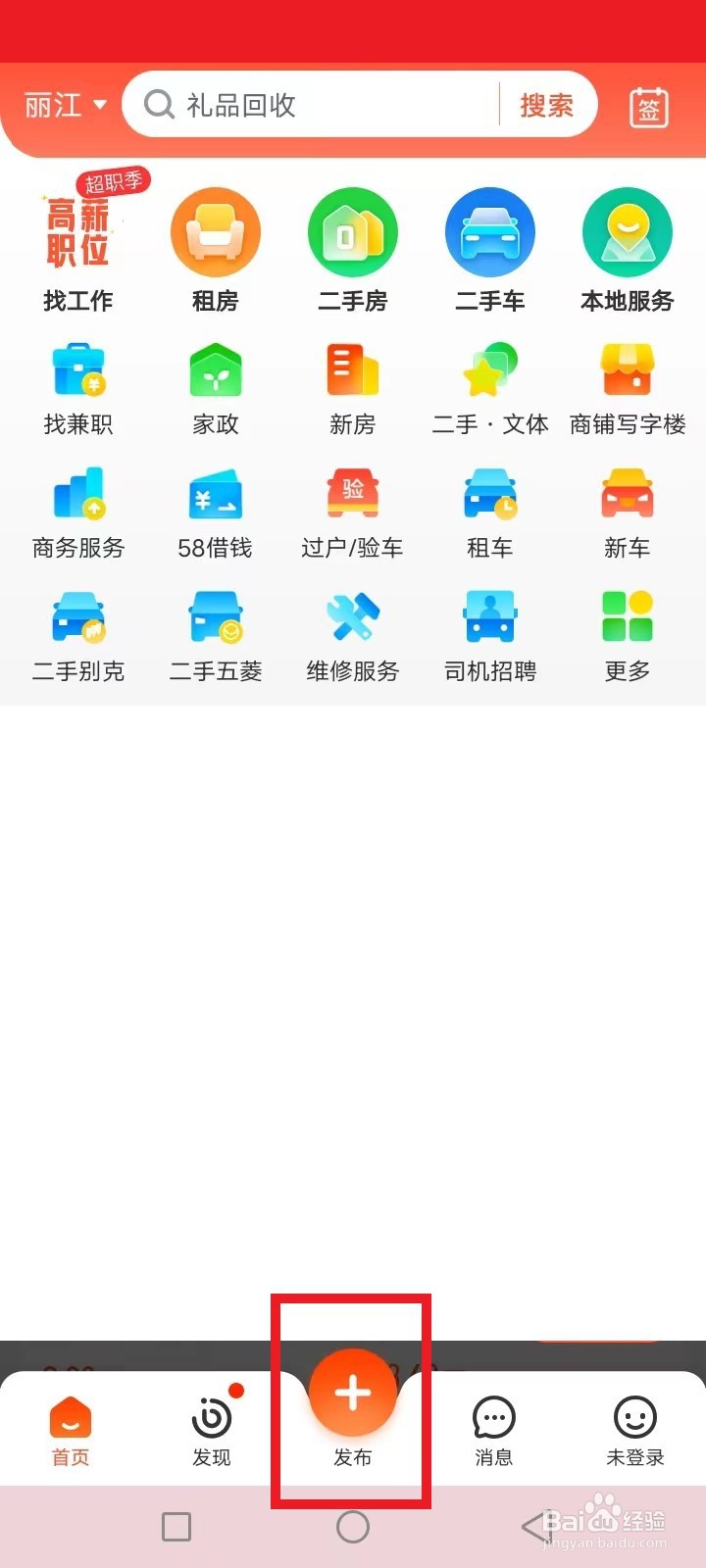Tap the sign-in calendar icon beside search
The height and width of the screenshot is (1568, 706).
point(647,105)
